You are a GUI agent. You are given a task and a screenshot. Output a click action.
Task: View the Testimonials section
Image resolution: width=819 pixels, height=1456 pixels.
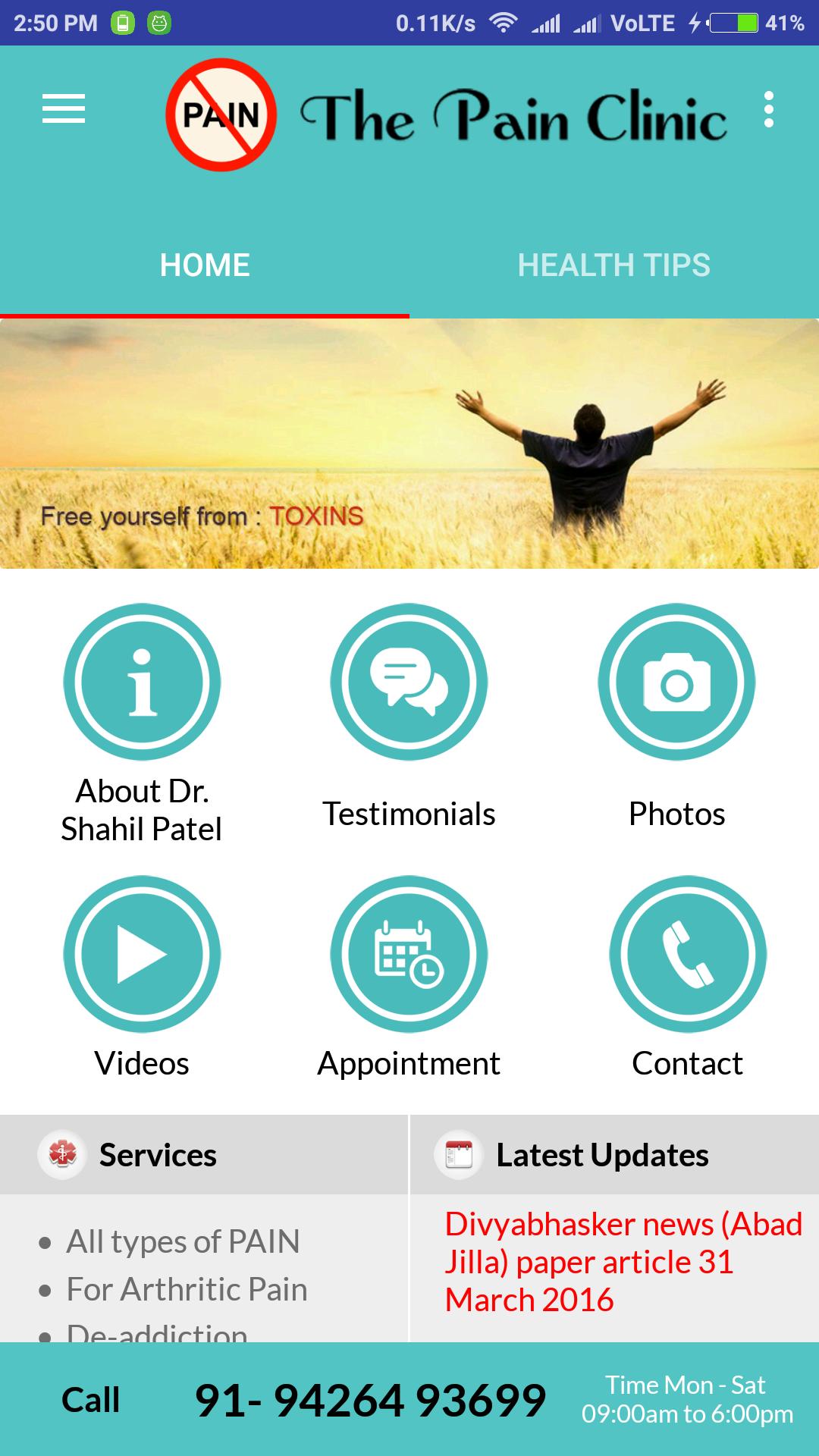[409, 717]
